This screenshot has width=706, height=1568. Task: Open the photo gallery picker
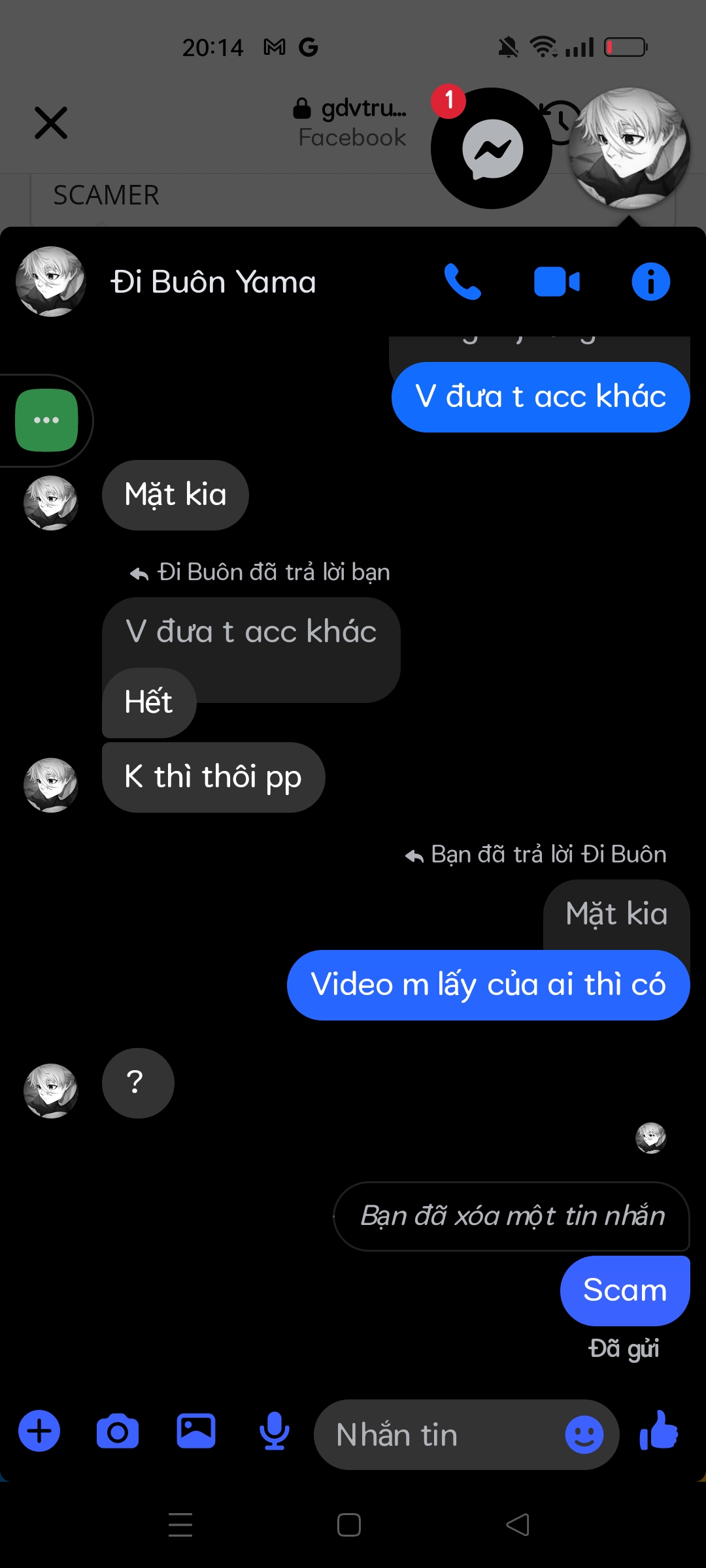[x=196, y=1431]
